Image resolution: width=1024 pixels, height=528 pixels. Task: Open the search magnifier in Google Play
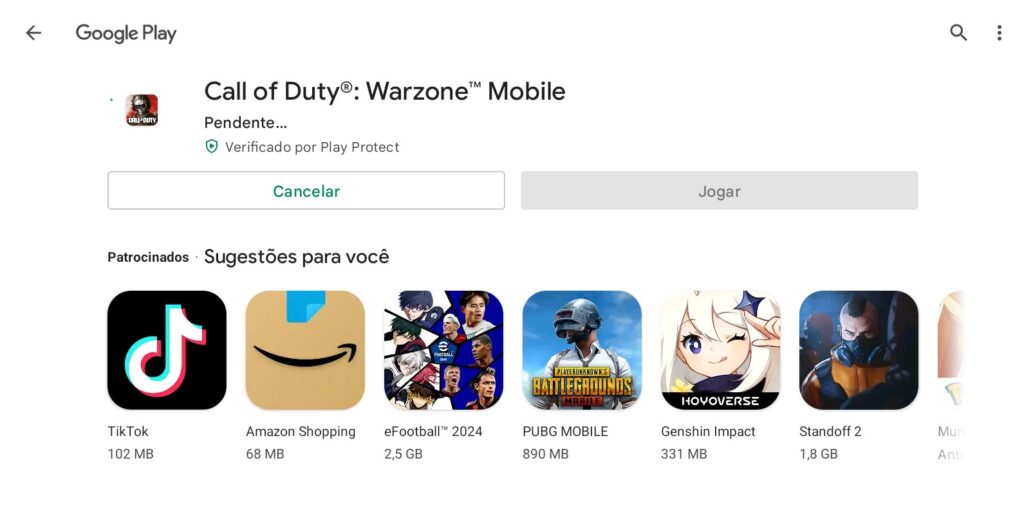coord(958,33)
